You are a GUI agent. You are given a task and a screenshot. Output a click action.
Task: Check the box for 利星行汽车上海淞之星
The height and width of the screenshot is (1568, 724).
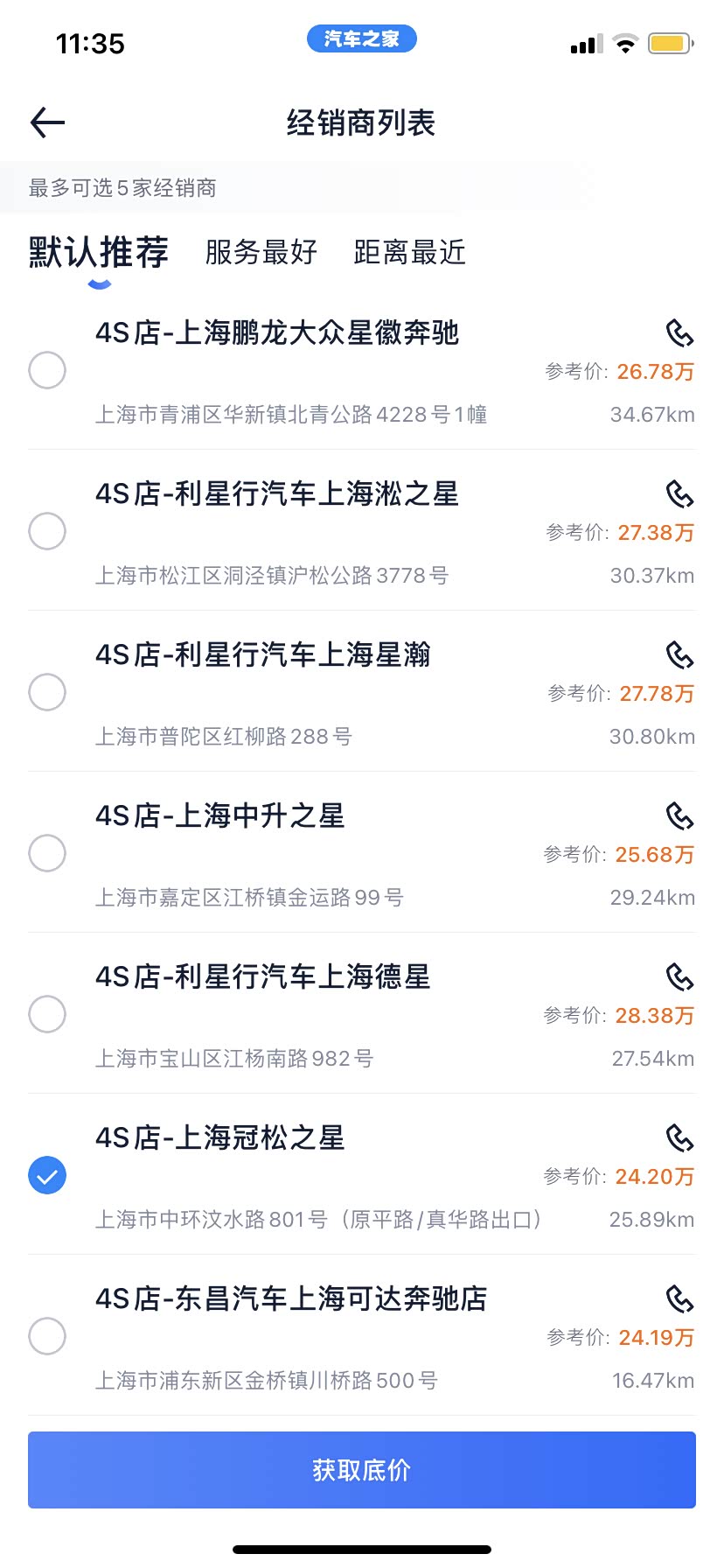(47, 531)
